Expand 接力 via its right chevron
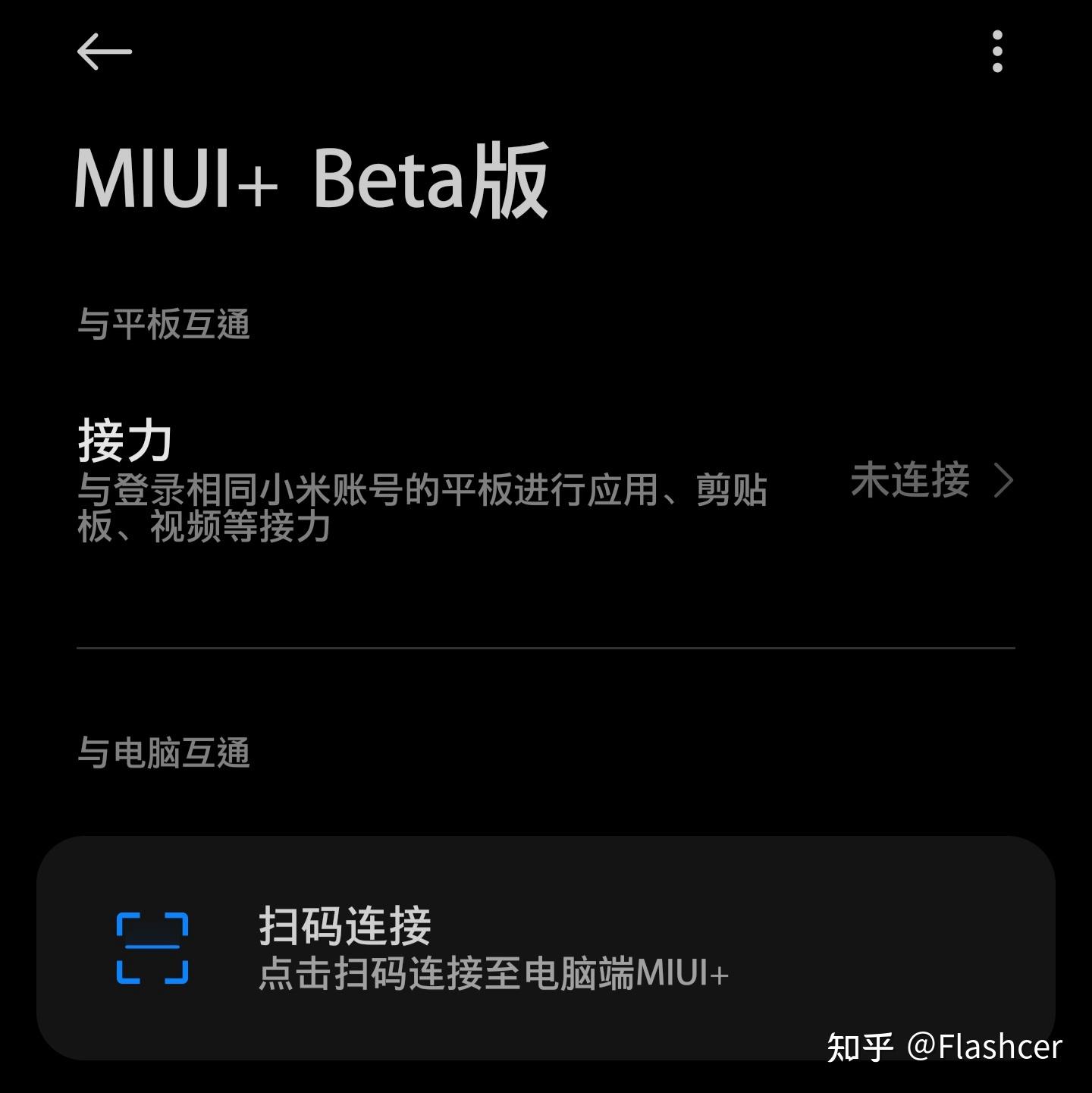 tap(1006, 481)
